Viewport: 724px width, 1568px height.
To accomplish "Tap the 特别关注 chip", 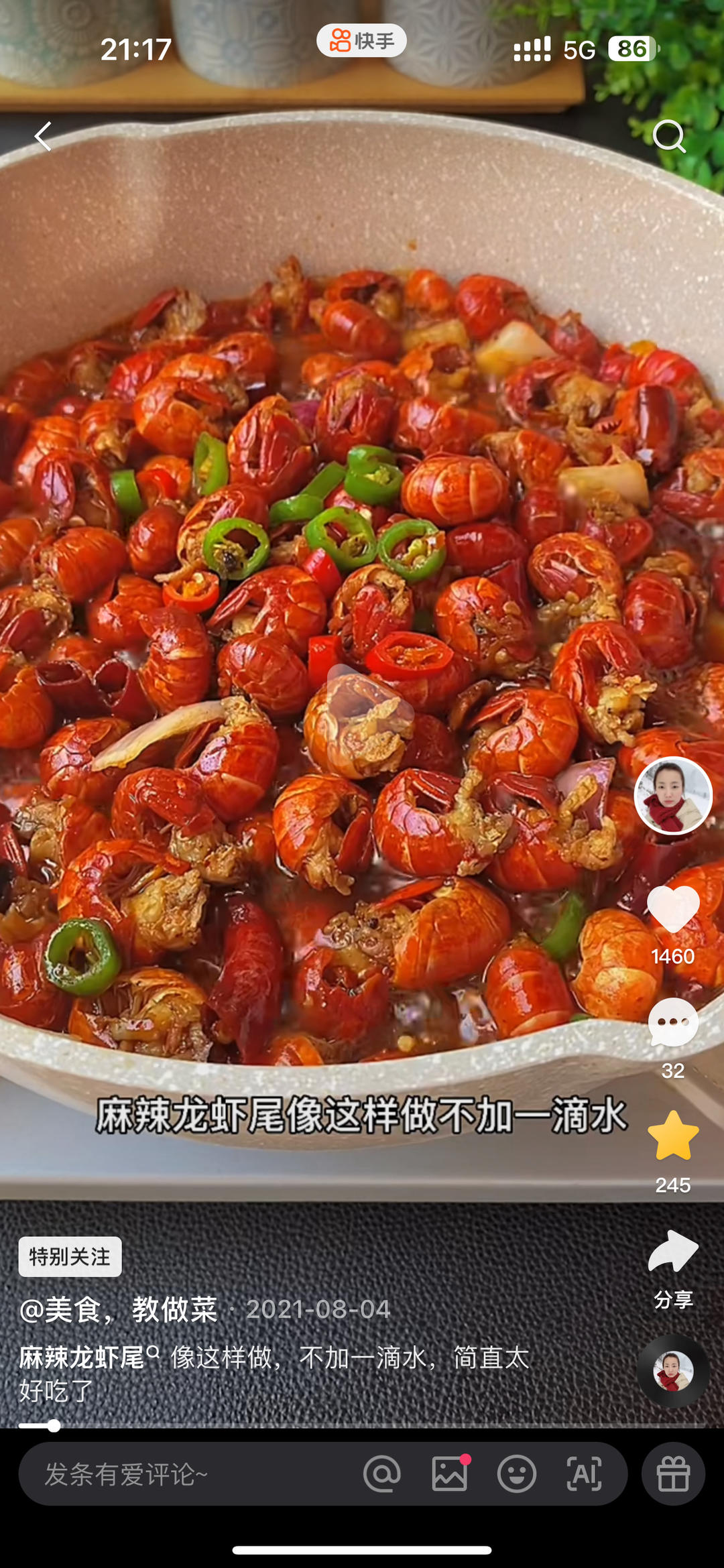I will click(x=70, y=1257).
